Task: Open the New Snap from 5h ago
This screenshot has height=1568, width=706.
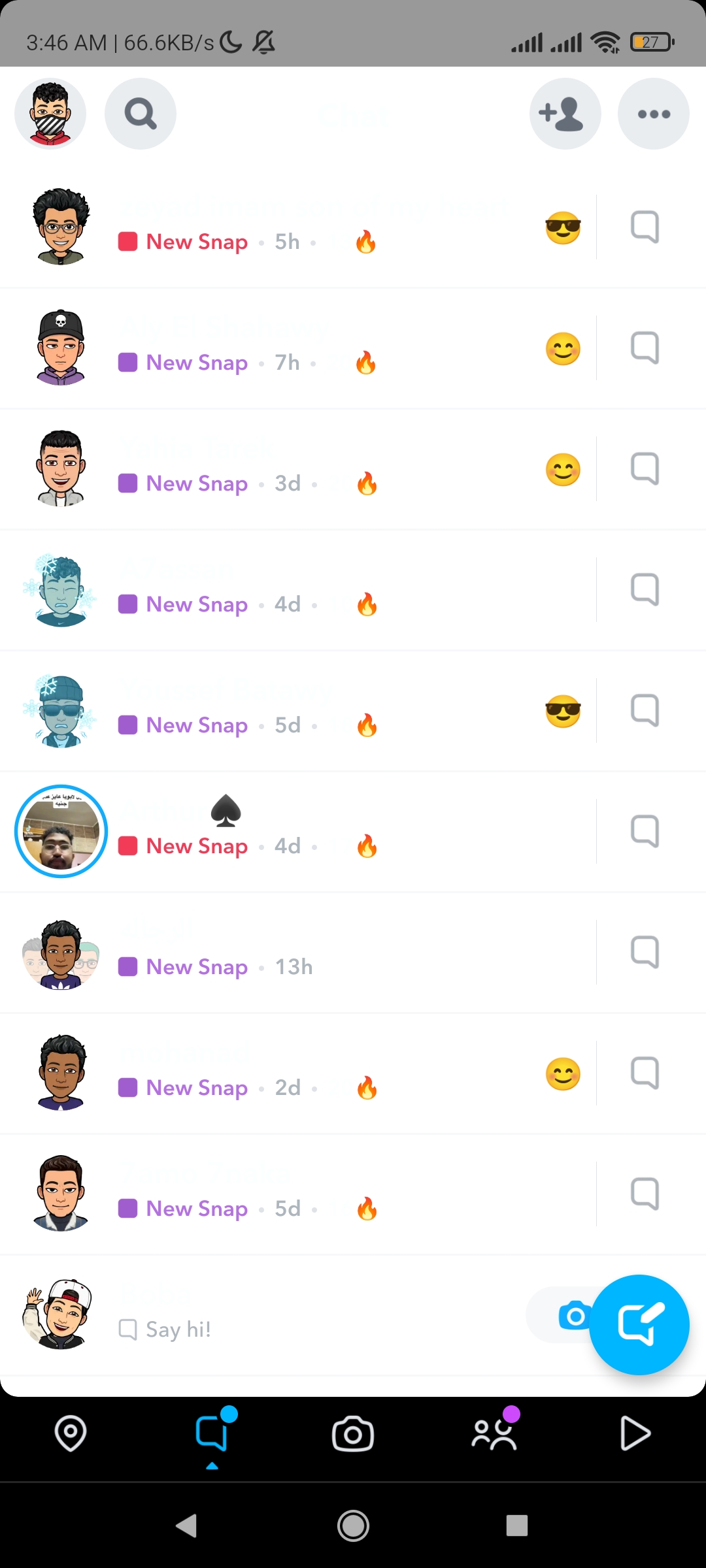Action: (x=294, y=227)
